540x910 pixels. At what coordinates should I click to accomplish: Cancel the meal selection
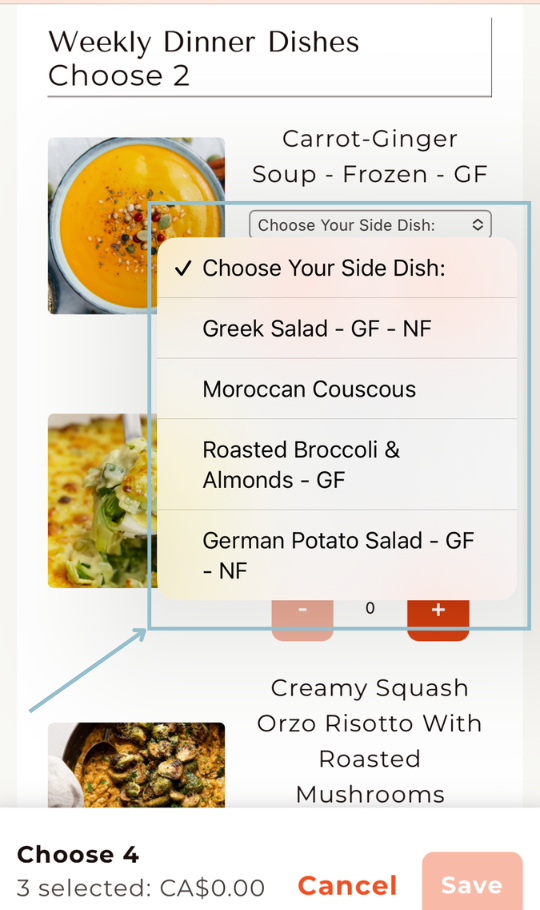(347, 886)
